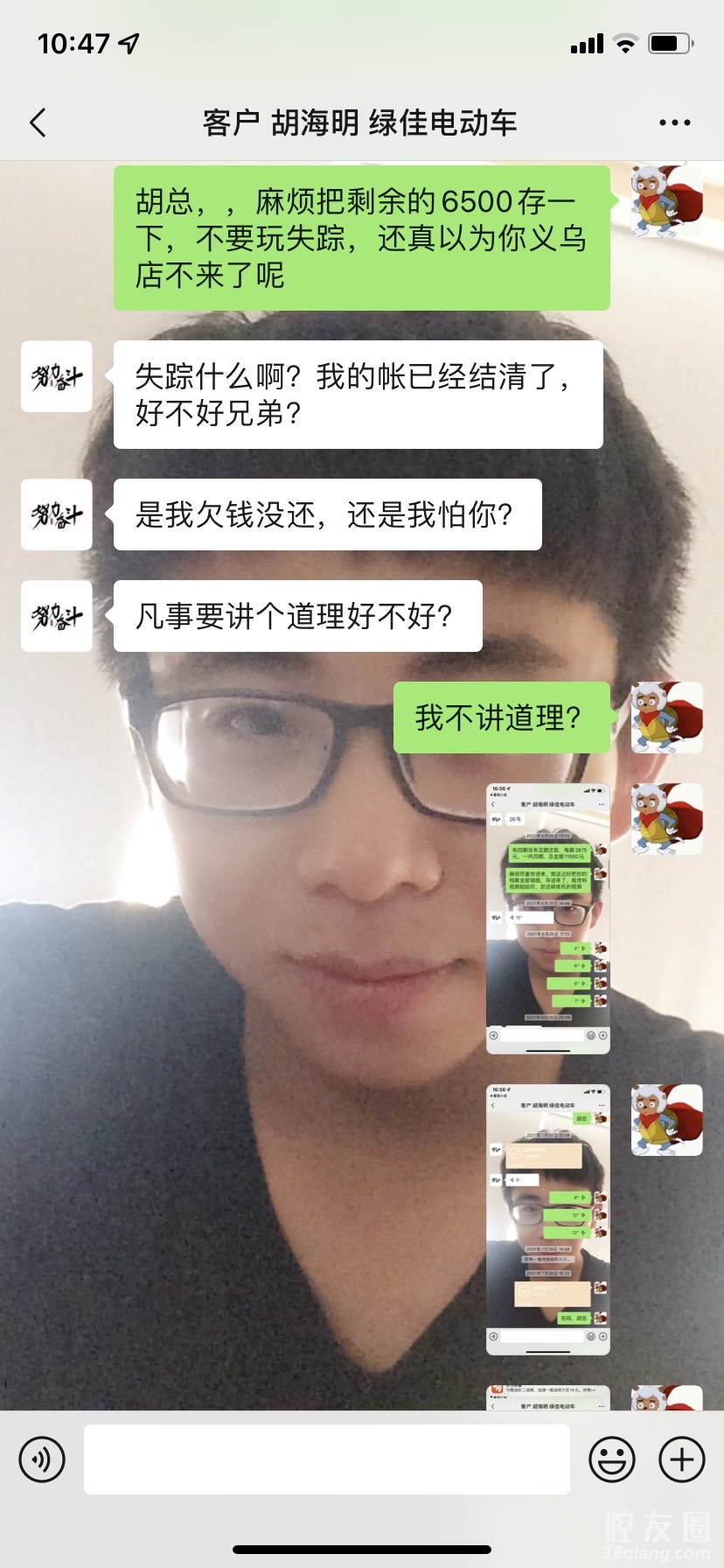The height and width of the screenshot is (1568, 724).
Task: Open the chat's three-dot menu
Action: coord(675,123)
